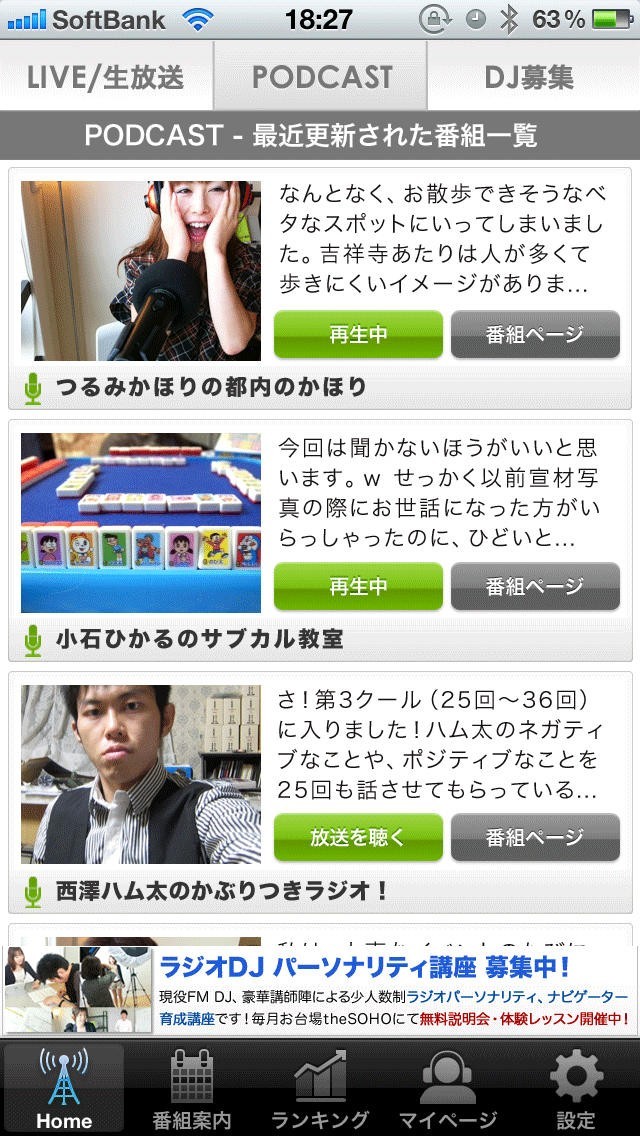Switch to the LIVE/生放送 tab
640x1136 pixels.
106,76
